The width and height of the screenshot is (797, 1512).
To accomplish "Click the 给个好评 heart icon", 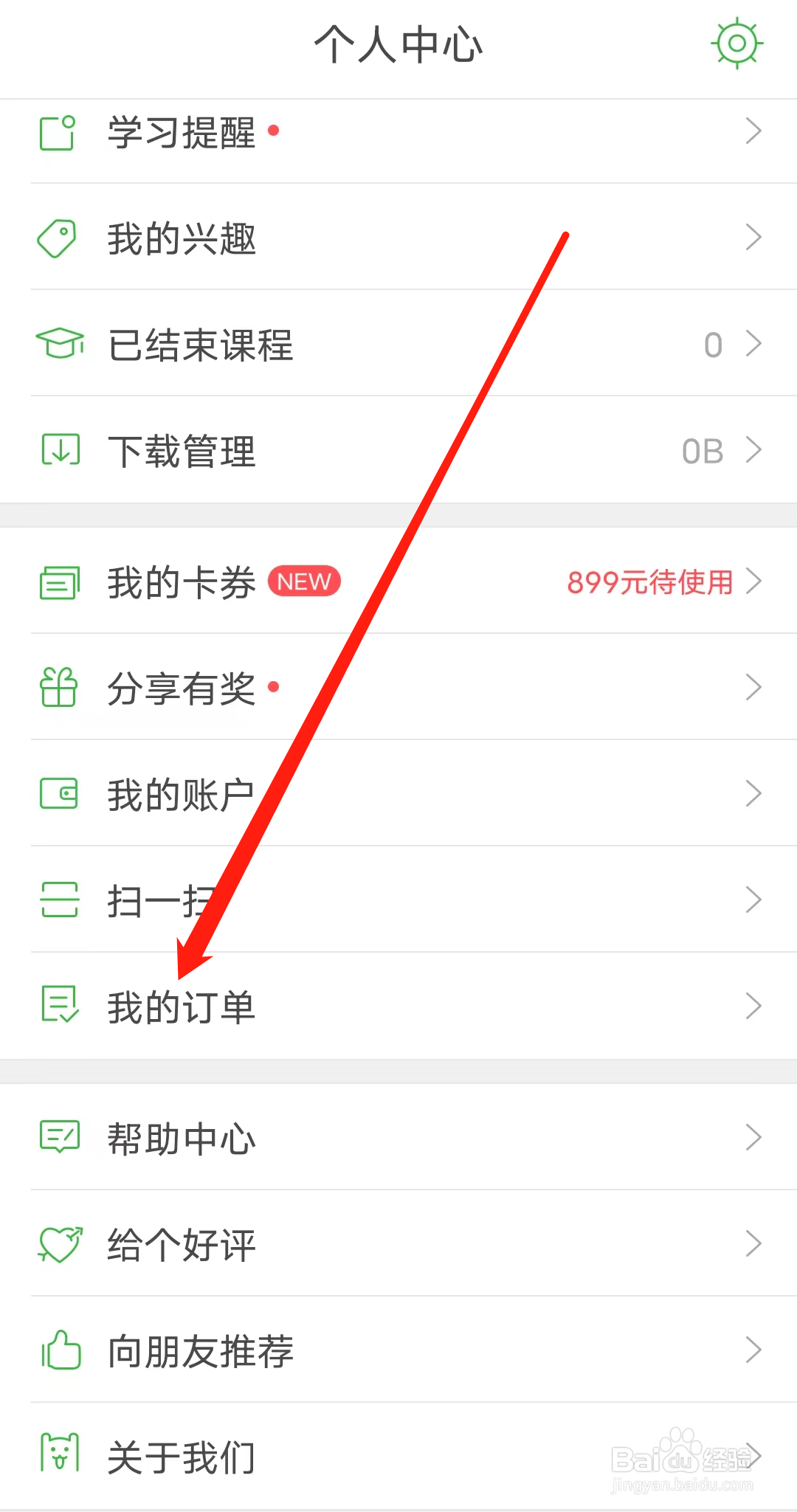I will coord(59,1244).
